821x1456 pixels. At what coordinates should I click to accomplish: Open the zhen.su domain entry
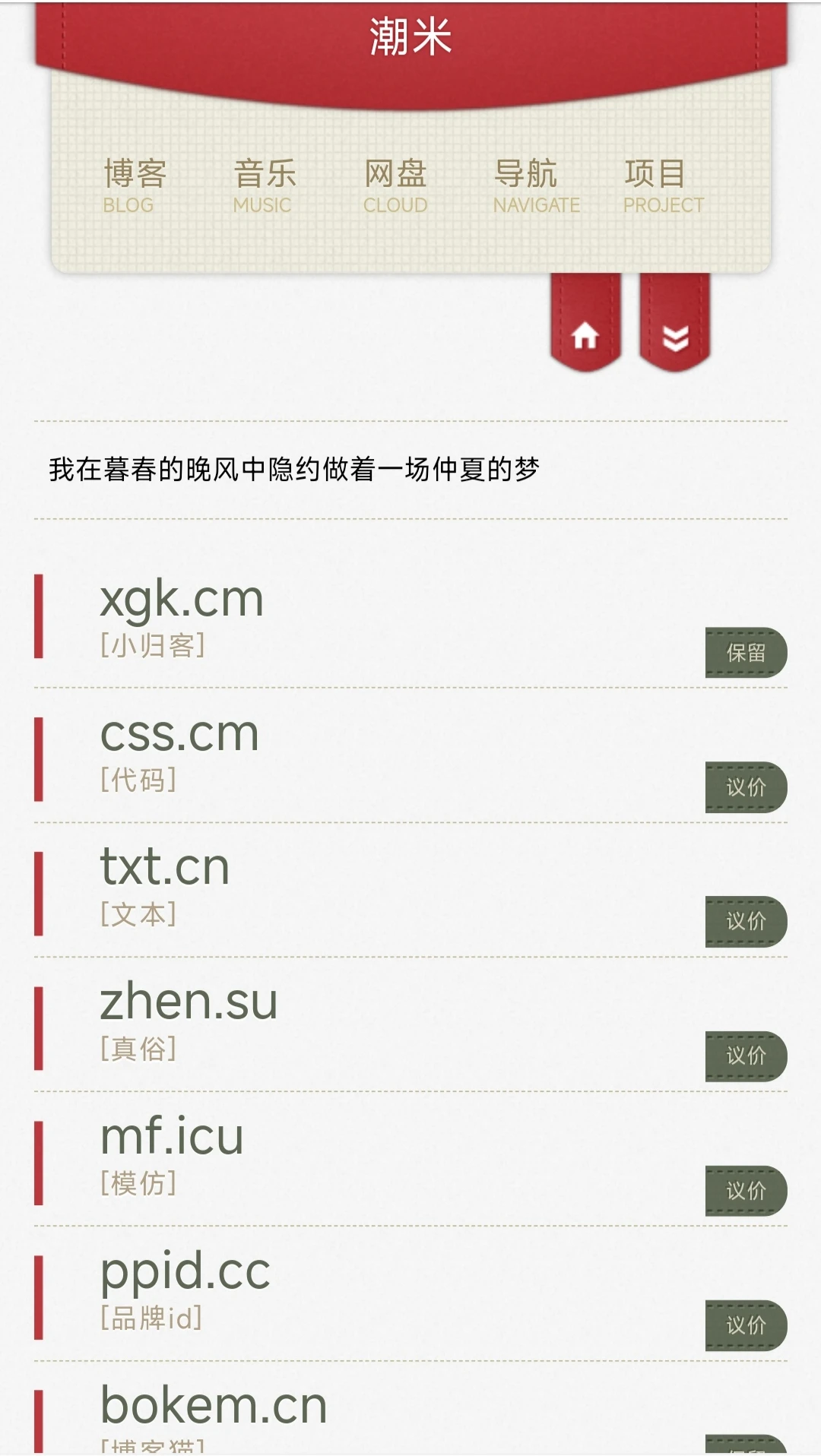[189, 1002]
